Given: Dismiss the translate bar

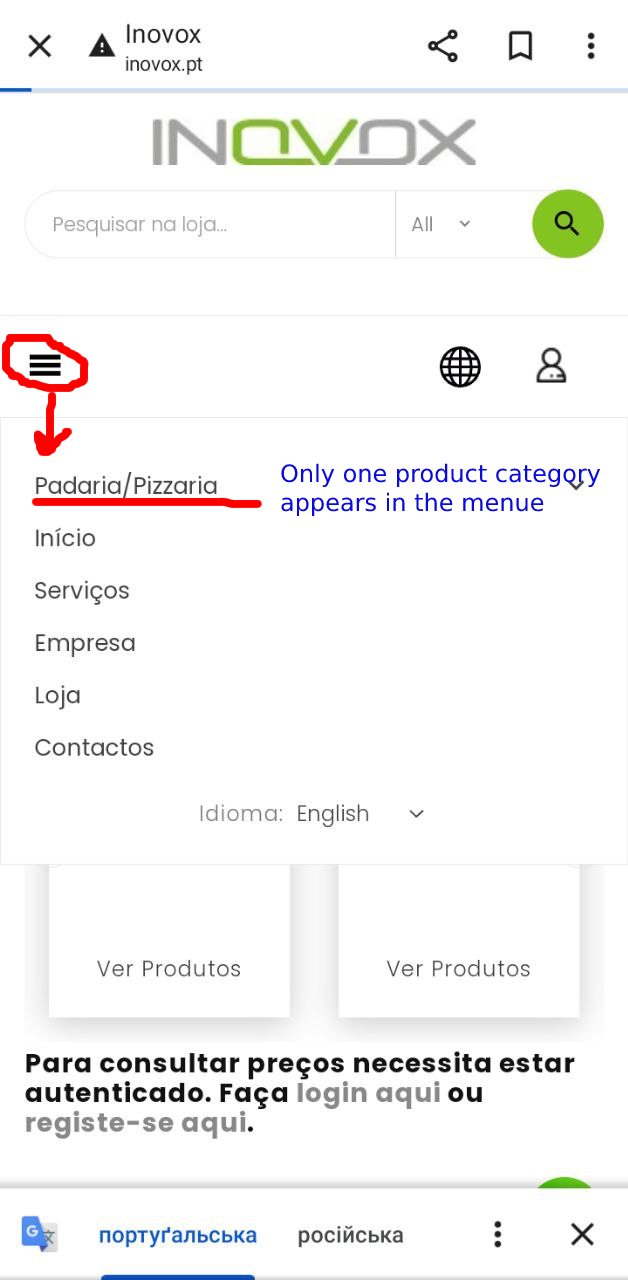Looking at the screenshot, I should [x=582, y=1234].
